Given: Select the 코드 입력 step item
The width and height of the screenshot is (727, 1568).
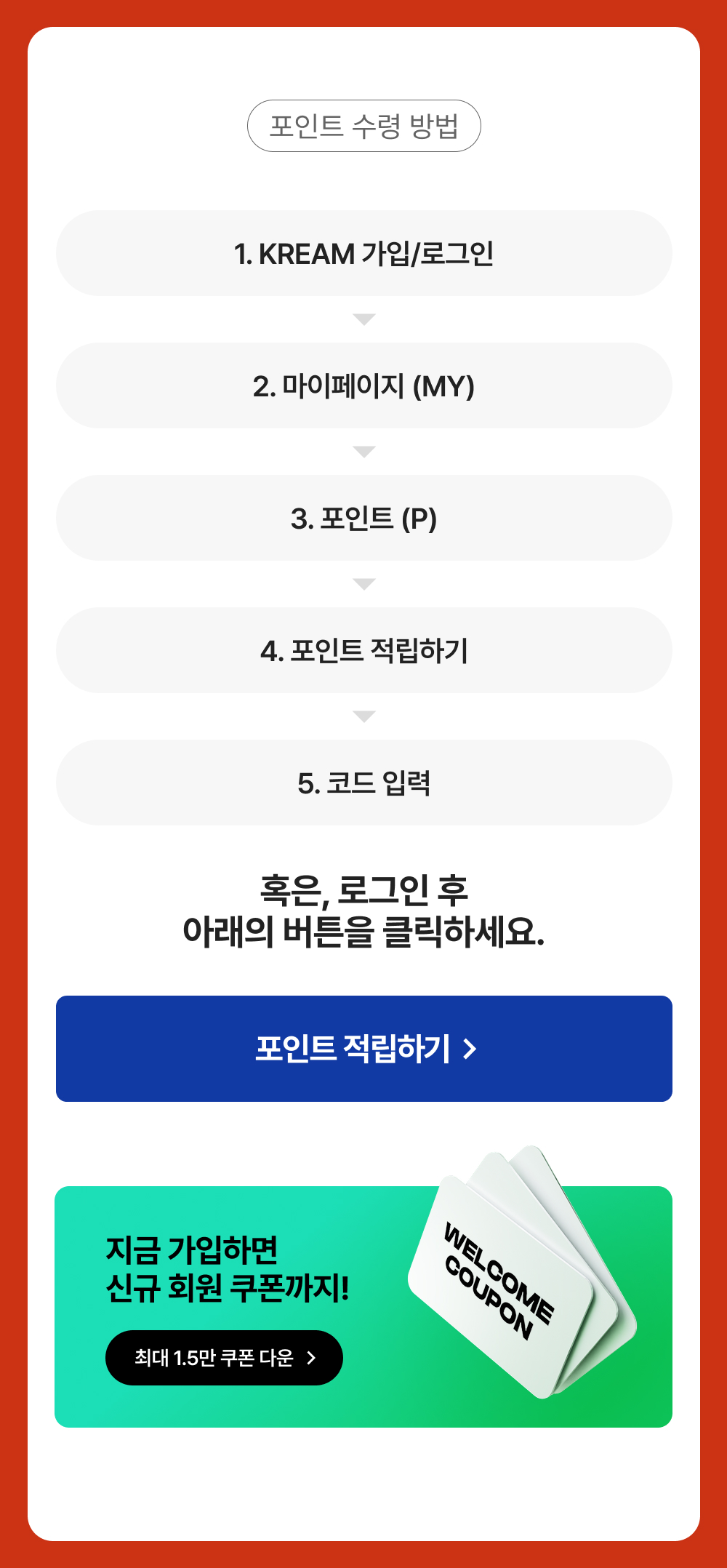Looking at the screenshot, I should click(x=363, y=783).
